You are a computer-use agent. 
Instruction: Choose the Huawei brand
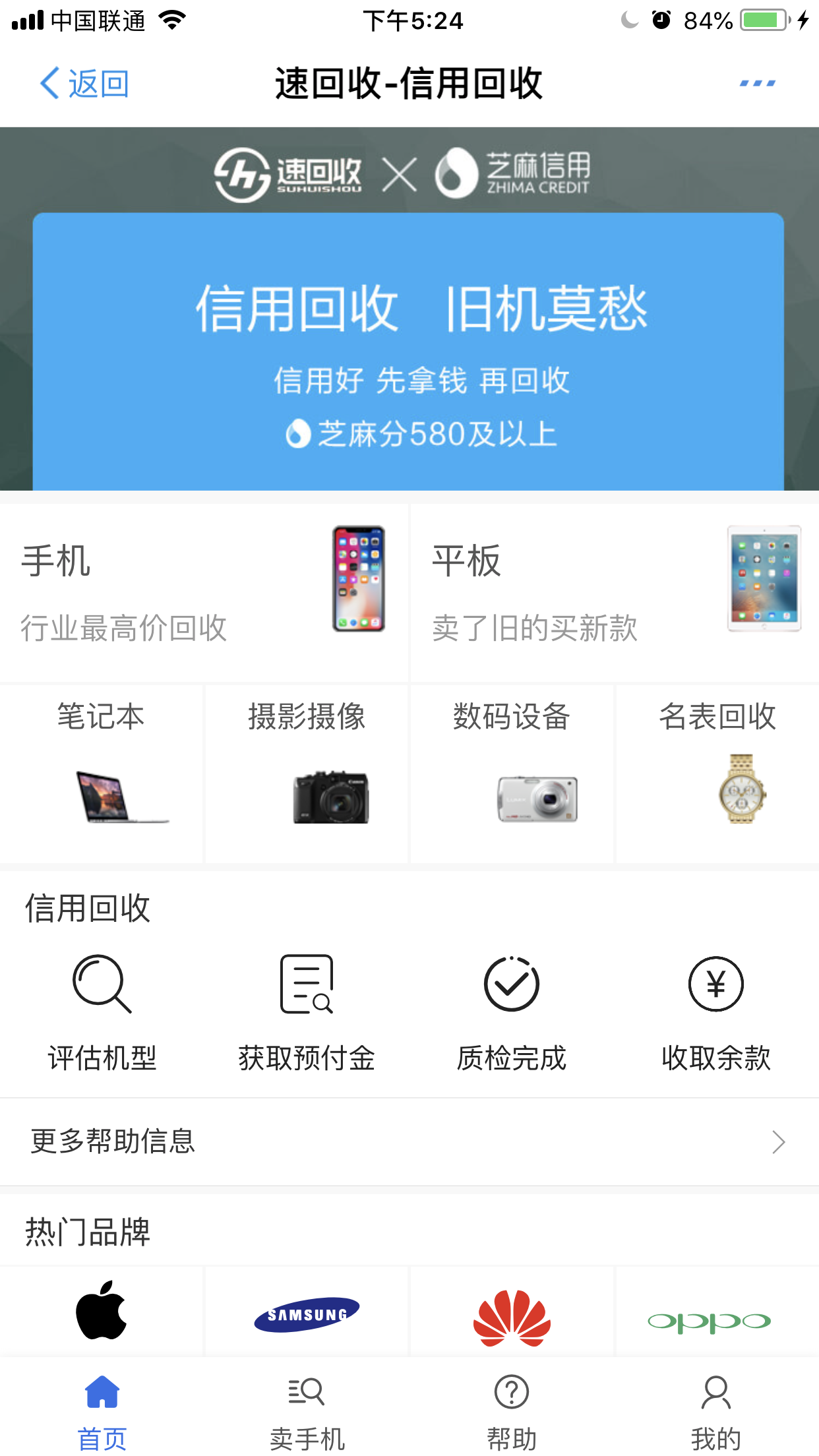pos(512,1316)
